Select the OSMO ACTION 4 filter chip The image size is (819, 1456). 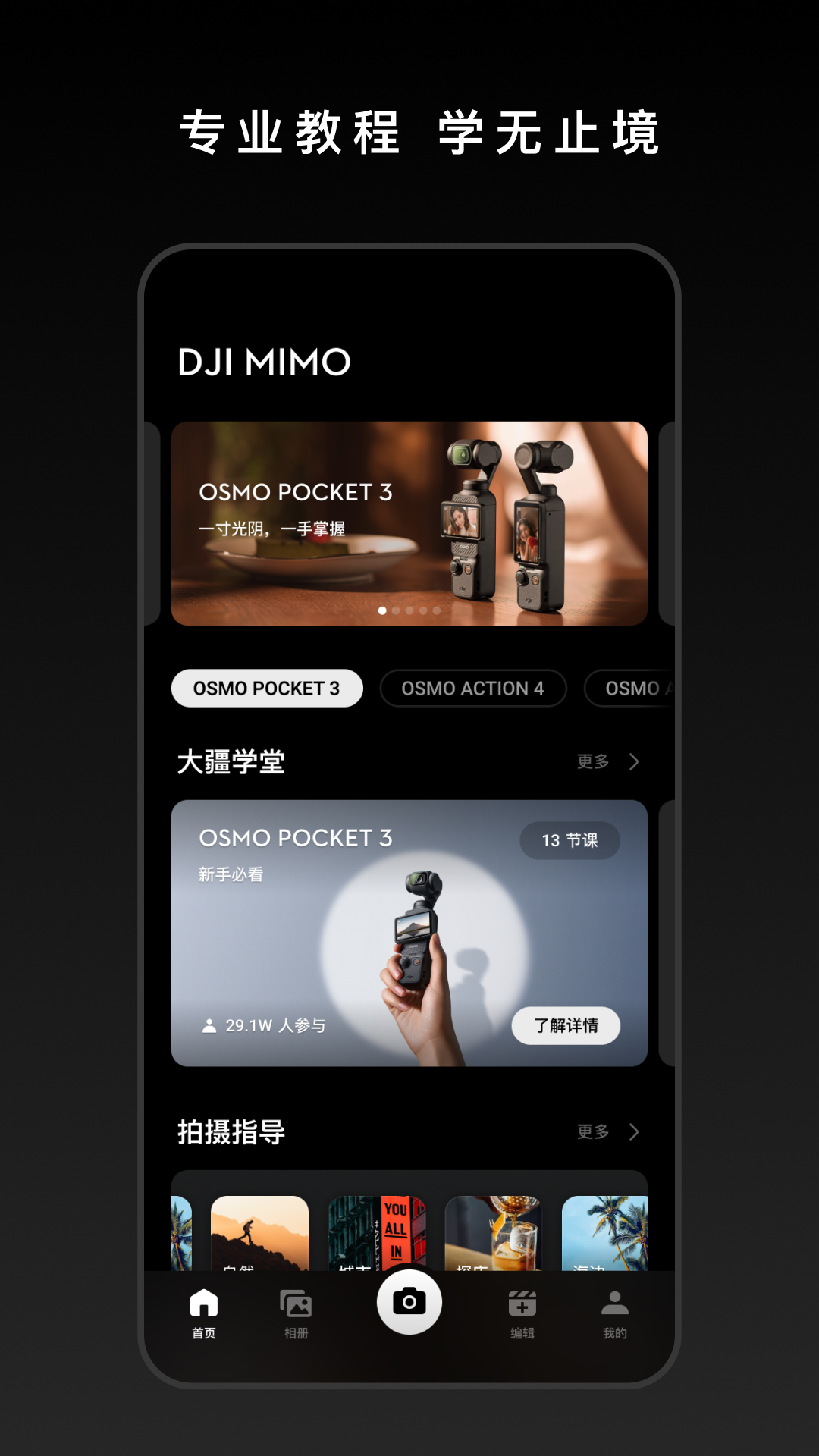[473, 689]
